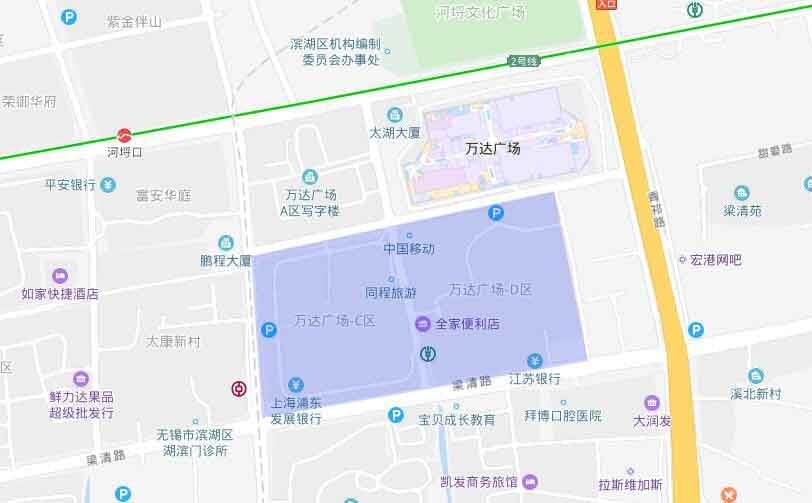Select the 同程旅游 point marker
The width and height of the screenshot is (812, 503).
(x=391, y=279)
